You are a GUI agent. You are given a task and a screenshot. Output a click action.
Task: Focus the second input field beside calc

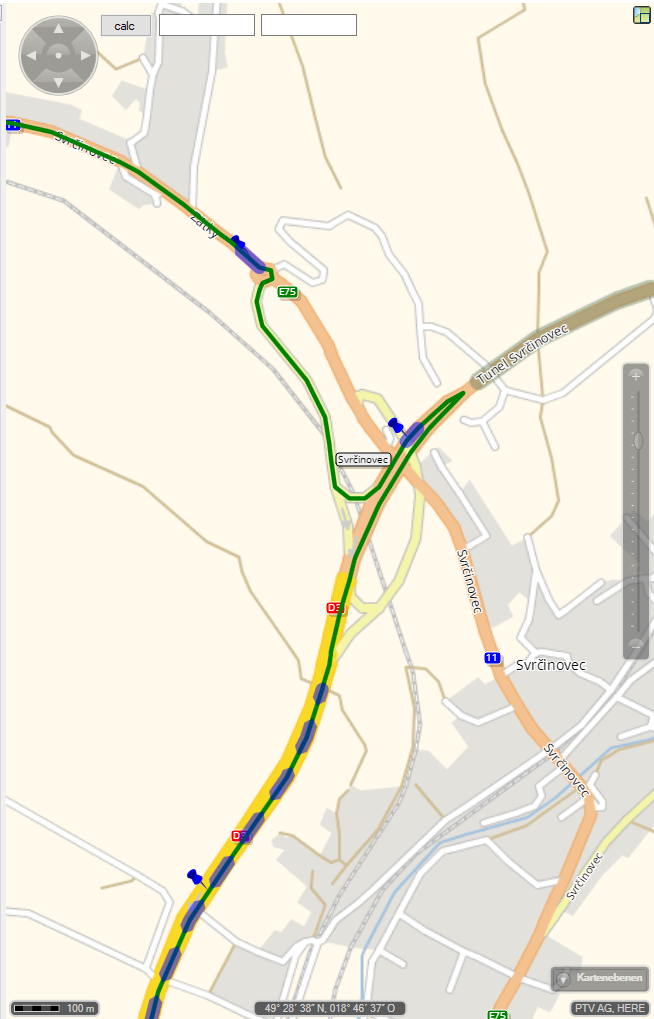[x=308, y=25]
